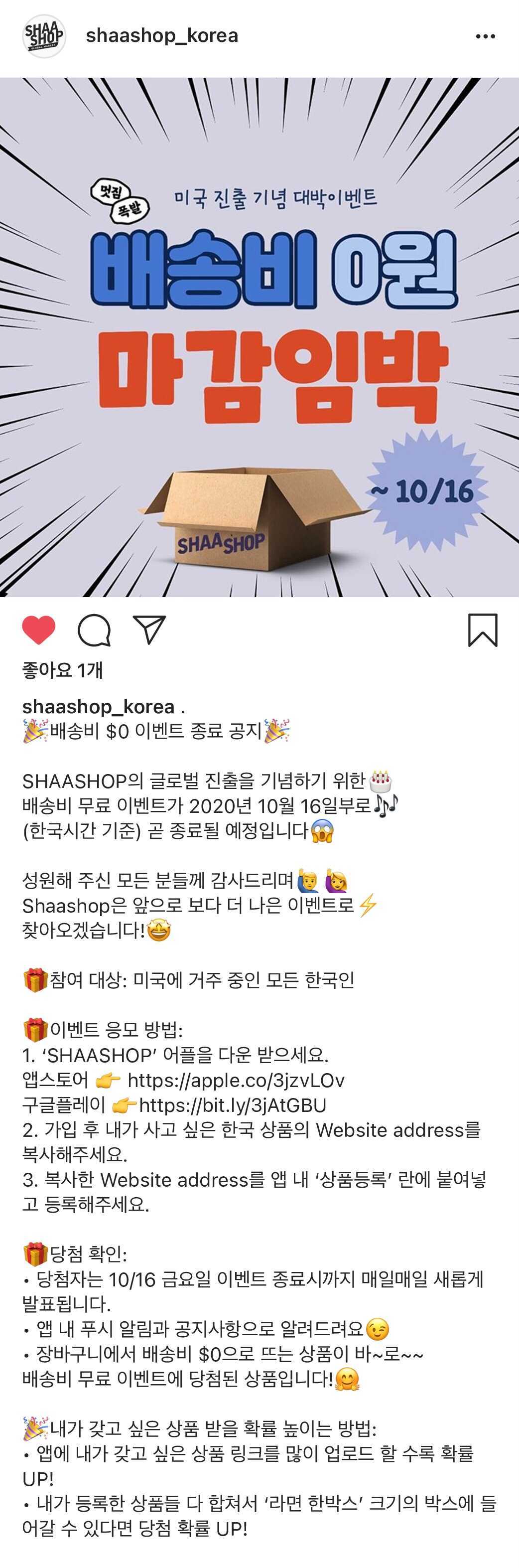The image size is (519, 1568).
Task: Open the 배송비 0원 event post image
Action: pos(259,336)
